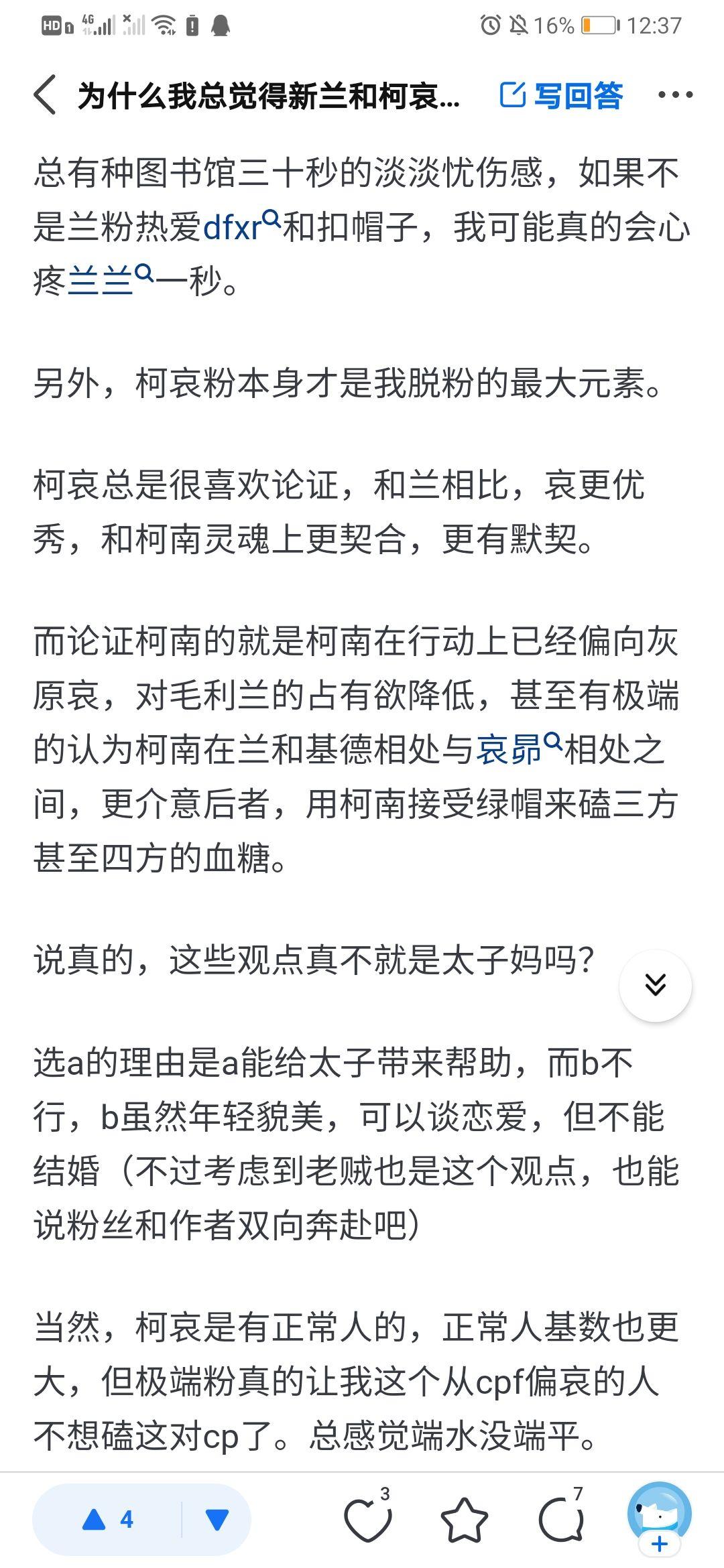Upvote this answer
The width and height of the screenshot is (724, 1568).
tap(107, 1519)
